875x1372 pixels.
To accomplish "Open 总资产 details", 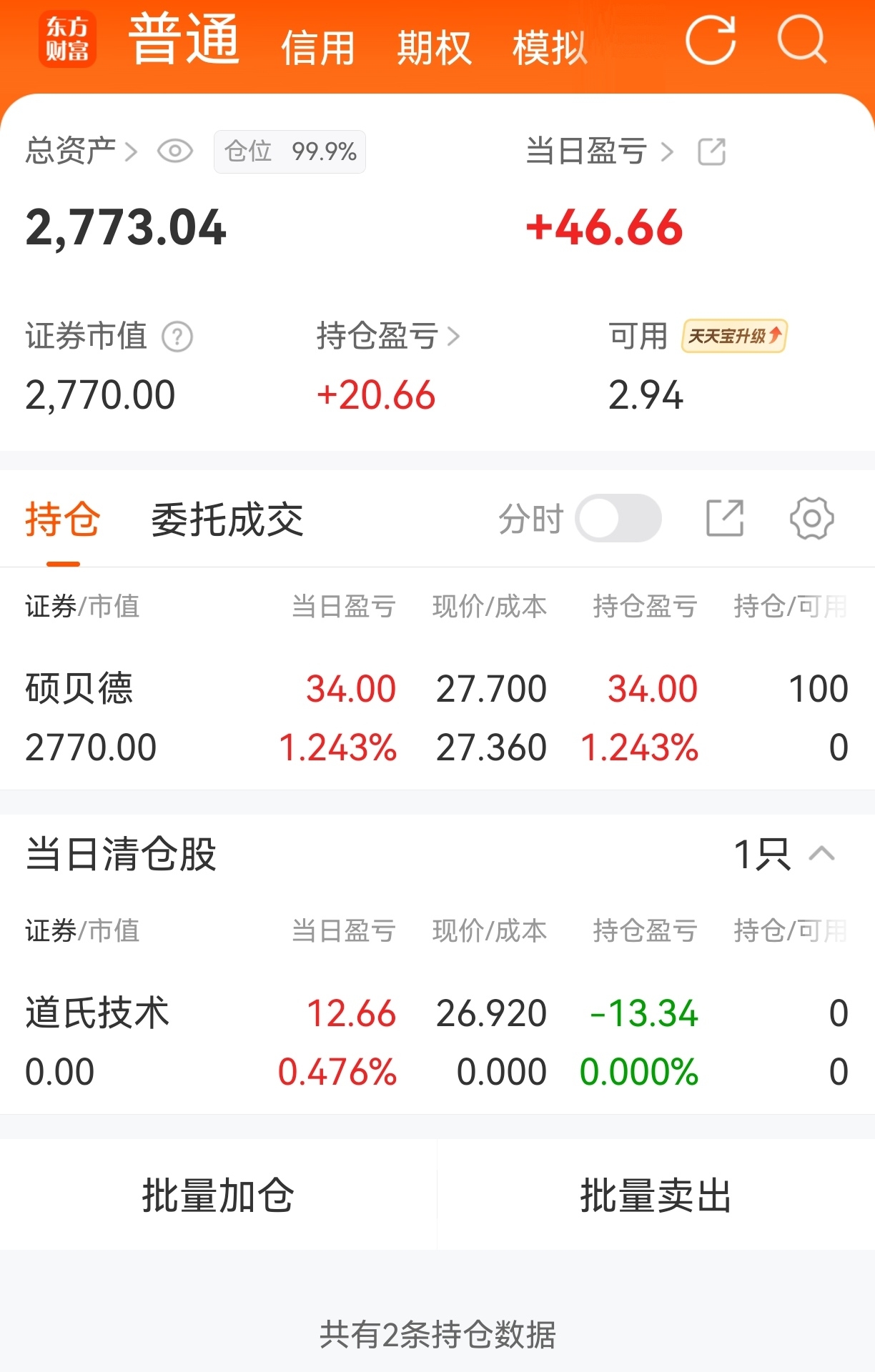I will [x=81, y=151].
